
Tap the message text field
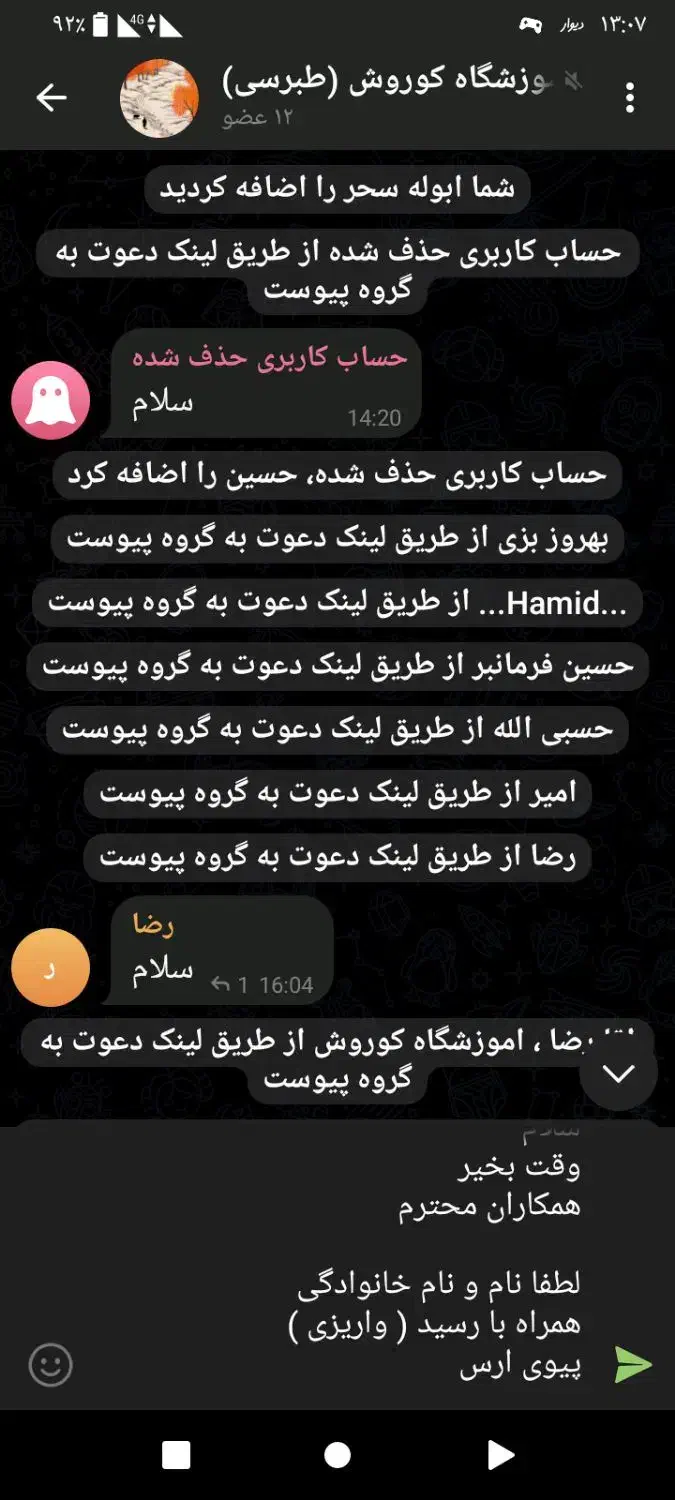[340, 1265]
